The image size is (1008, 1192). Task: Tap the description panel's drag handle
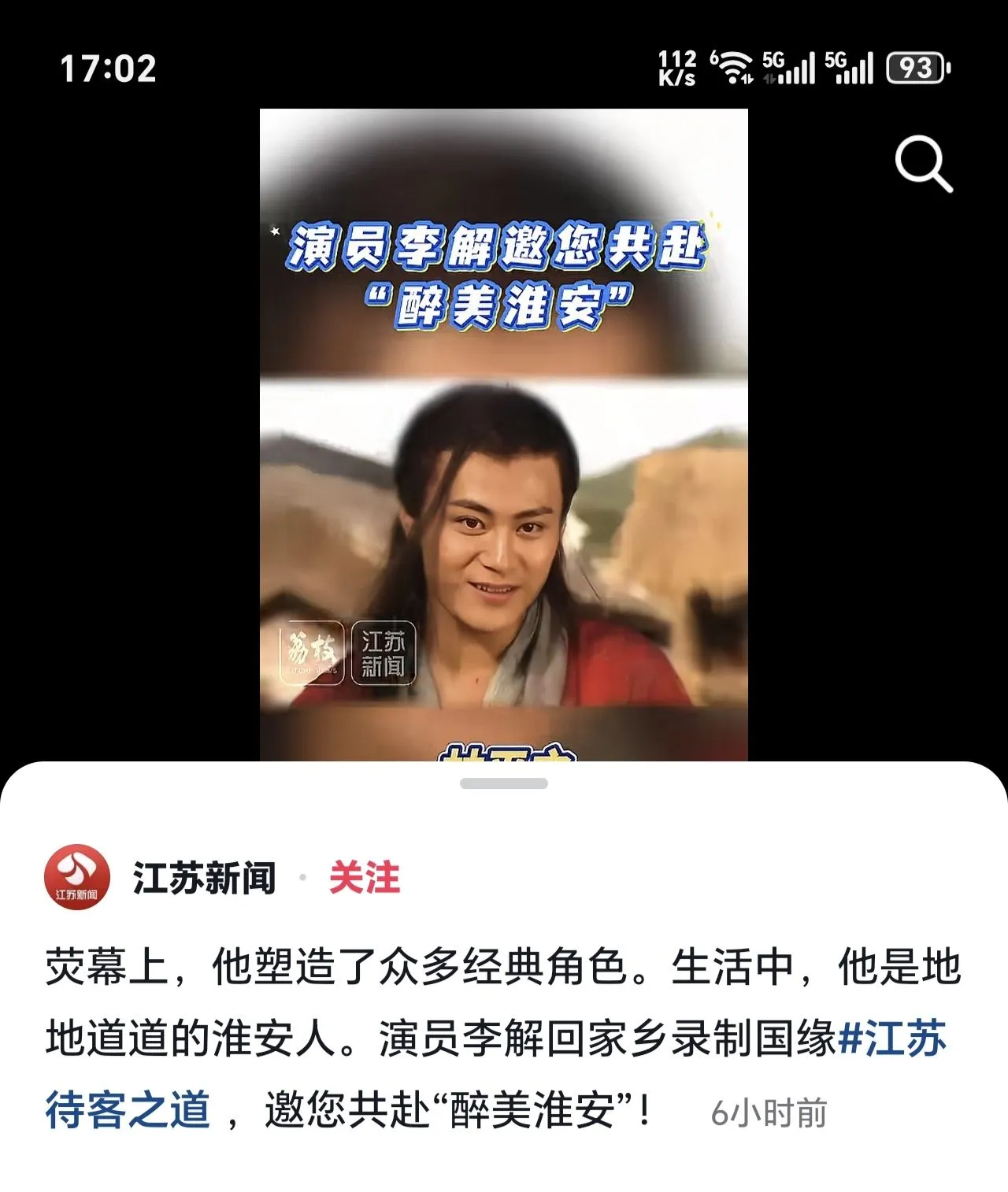pyautogui.click(x=503, y=783)
